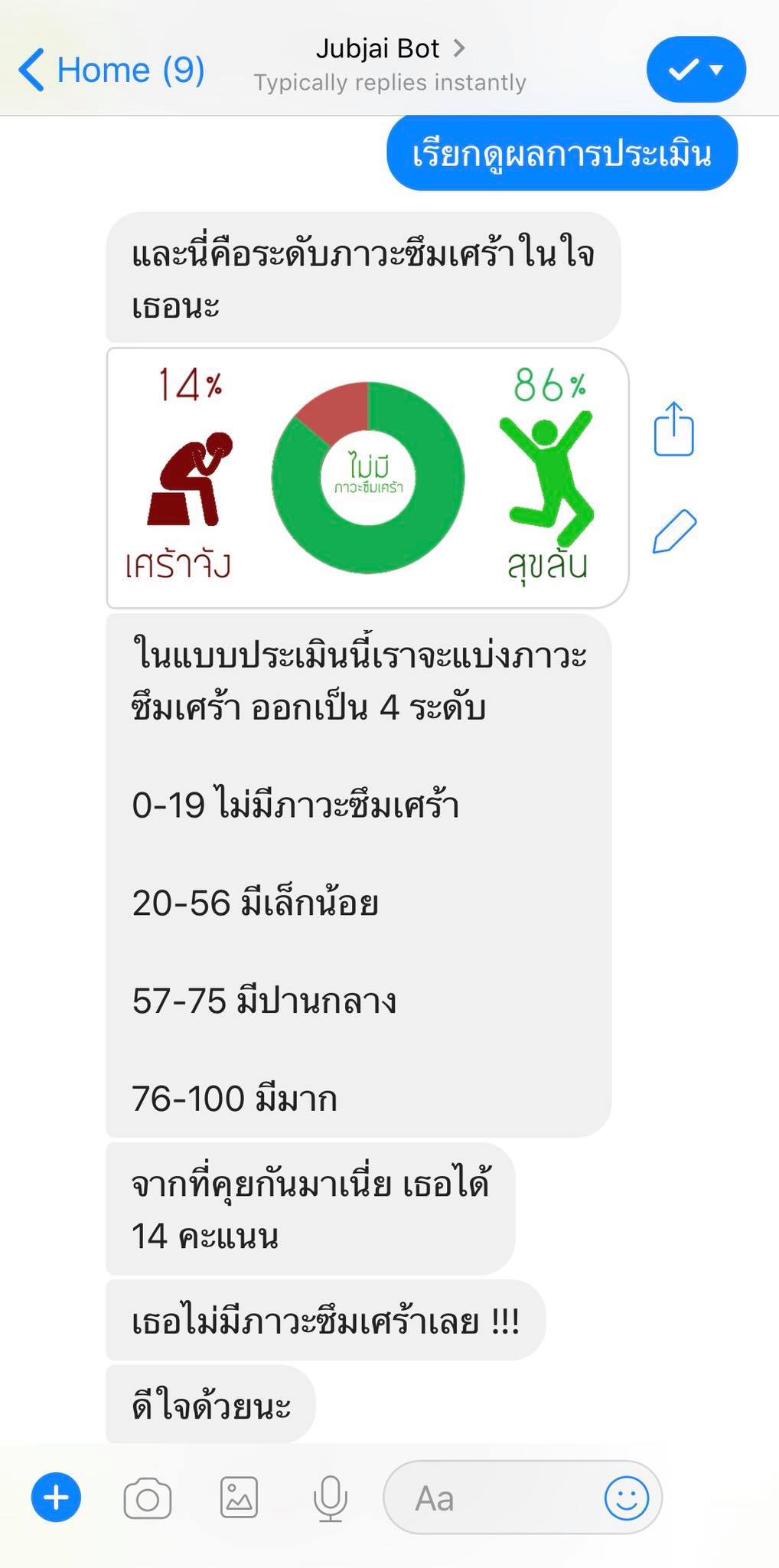Go back to Home chats list
Screen dimensions: 779x1568
coord(111,70)
